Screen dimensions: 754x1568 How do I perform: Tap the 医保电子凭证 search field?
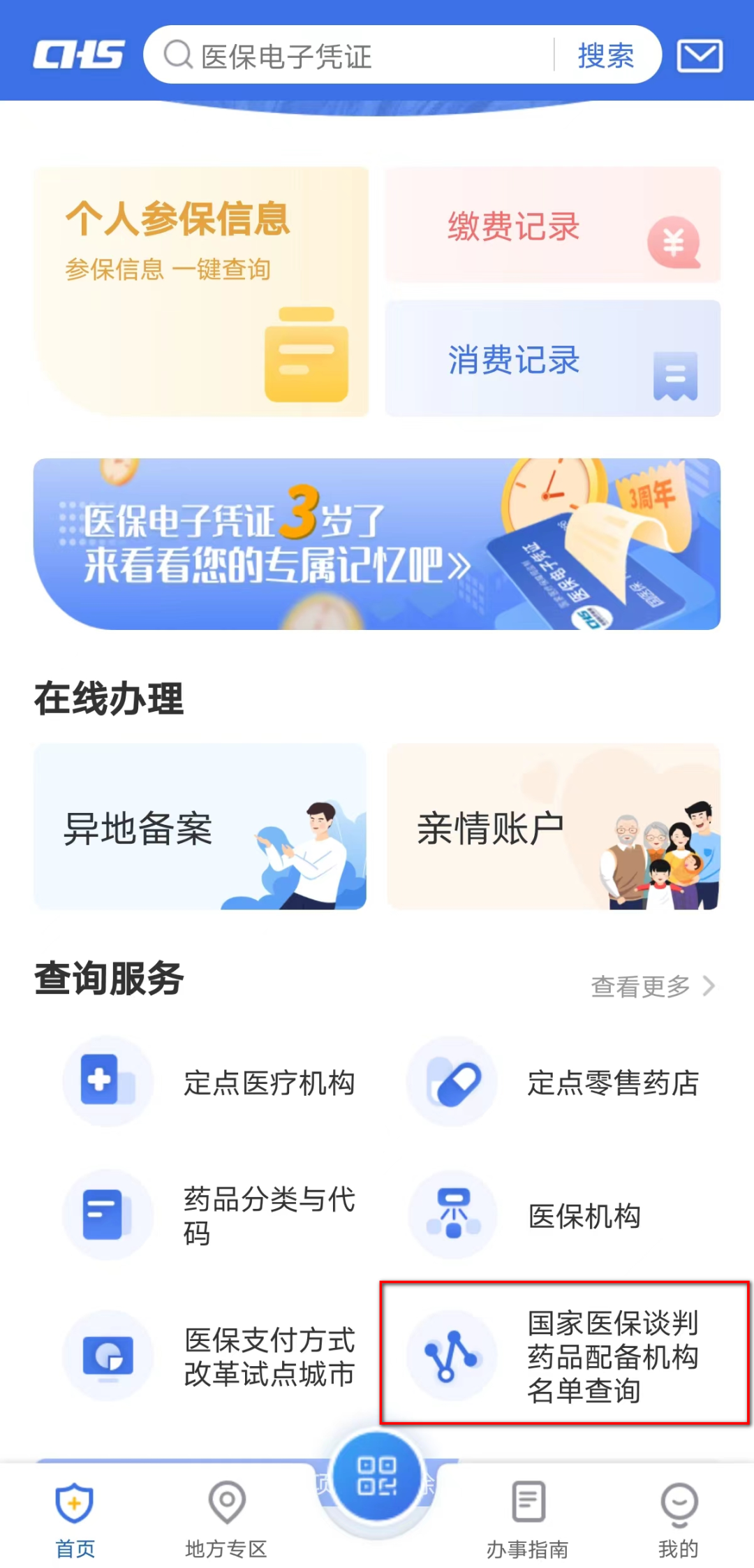[349, 56]
